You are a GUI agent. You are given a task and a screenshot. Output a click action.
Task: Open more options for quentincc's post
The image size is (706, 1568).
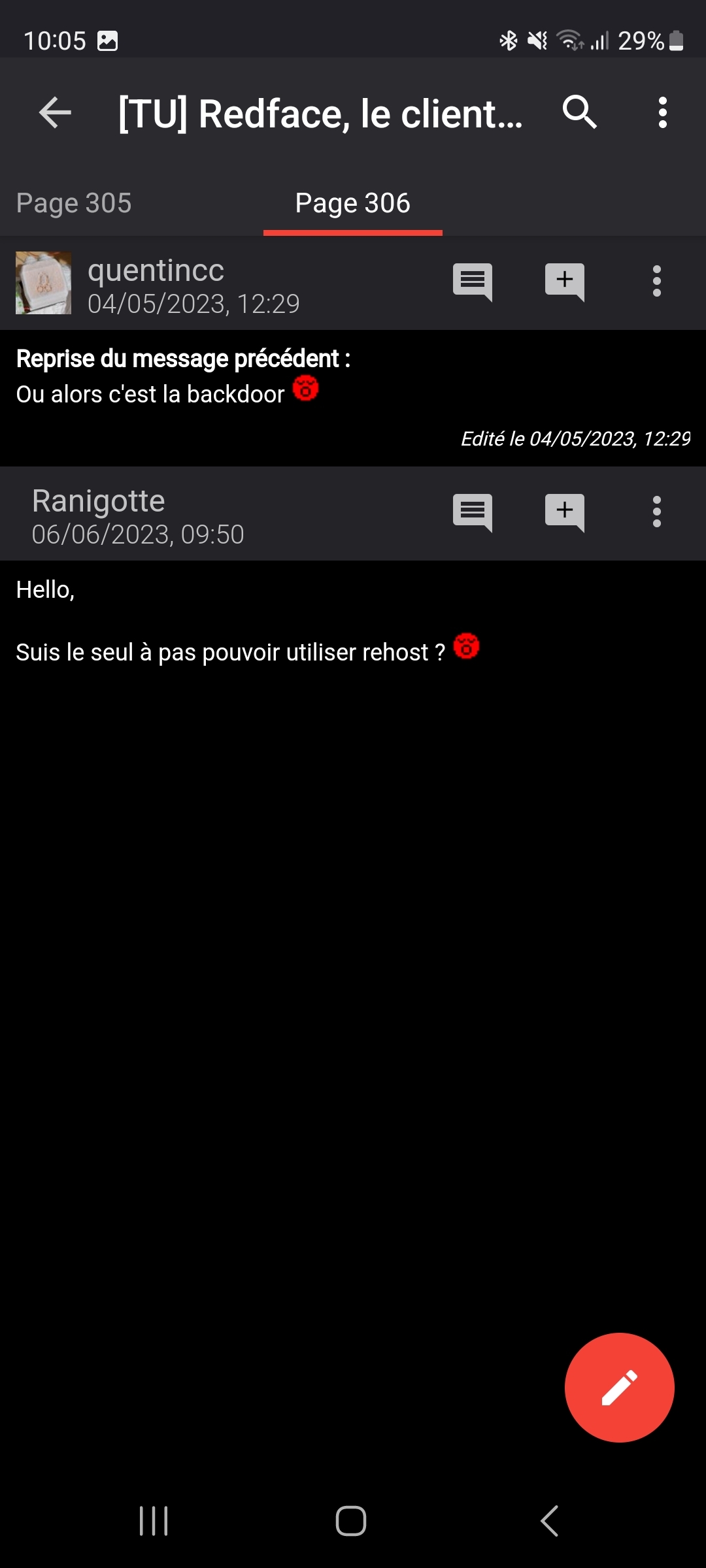pyautogui.click(x=656, y=282)
